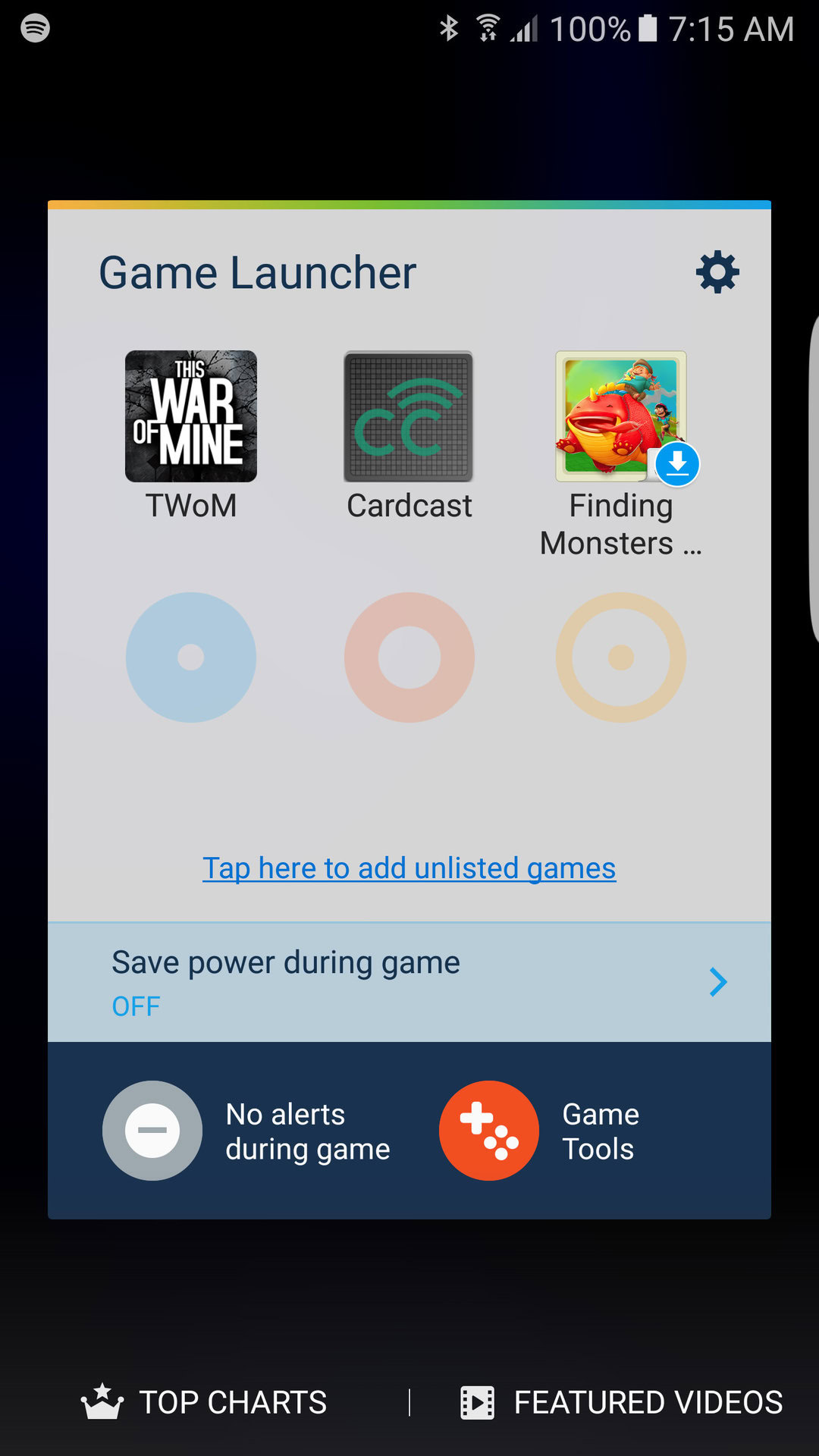Open the Cardcast app
The width and height of the screenshot is (819, 1456).
[x=409, y=416]
